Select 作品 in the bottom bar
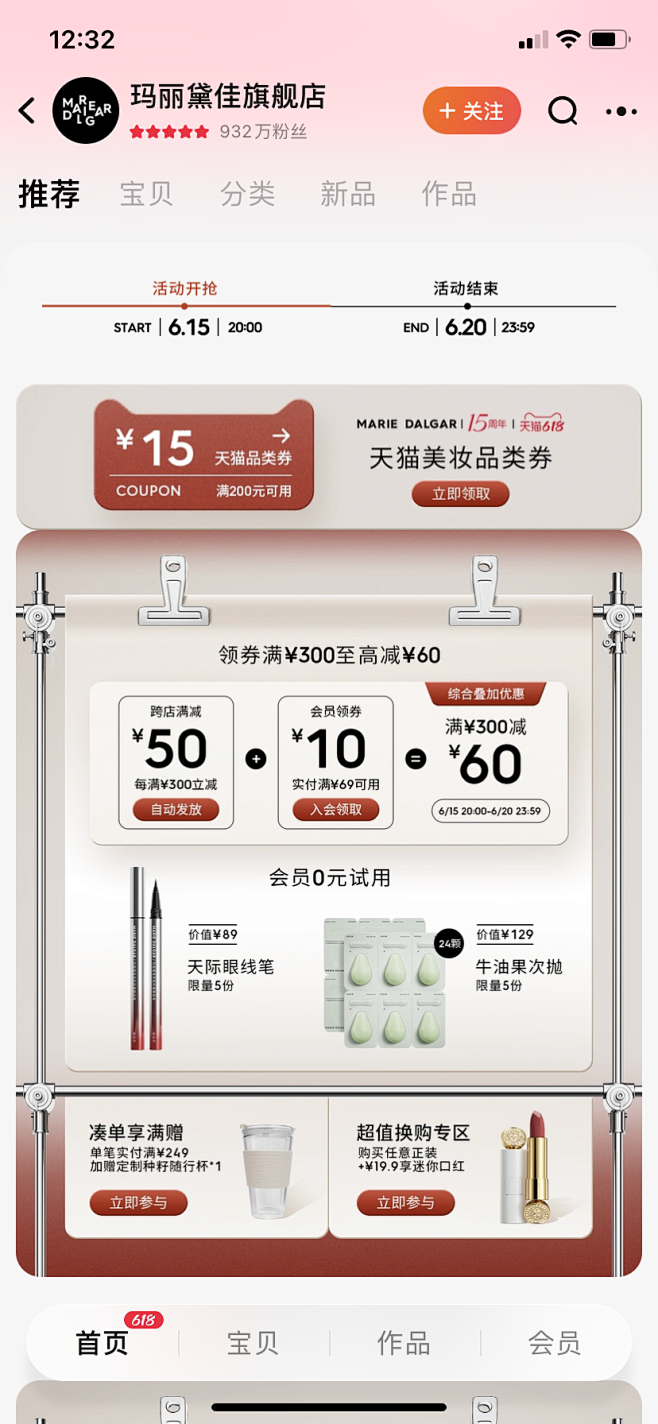This screenshot has width=658, height=1424. coord(404,1343)
